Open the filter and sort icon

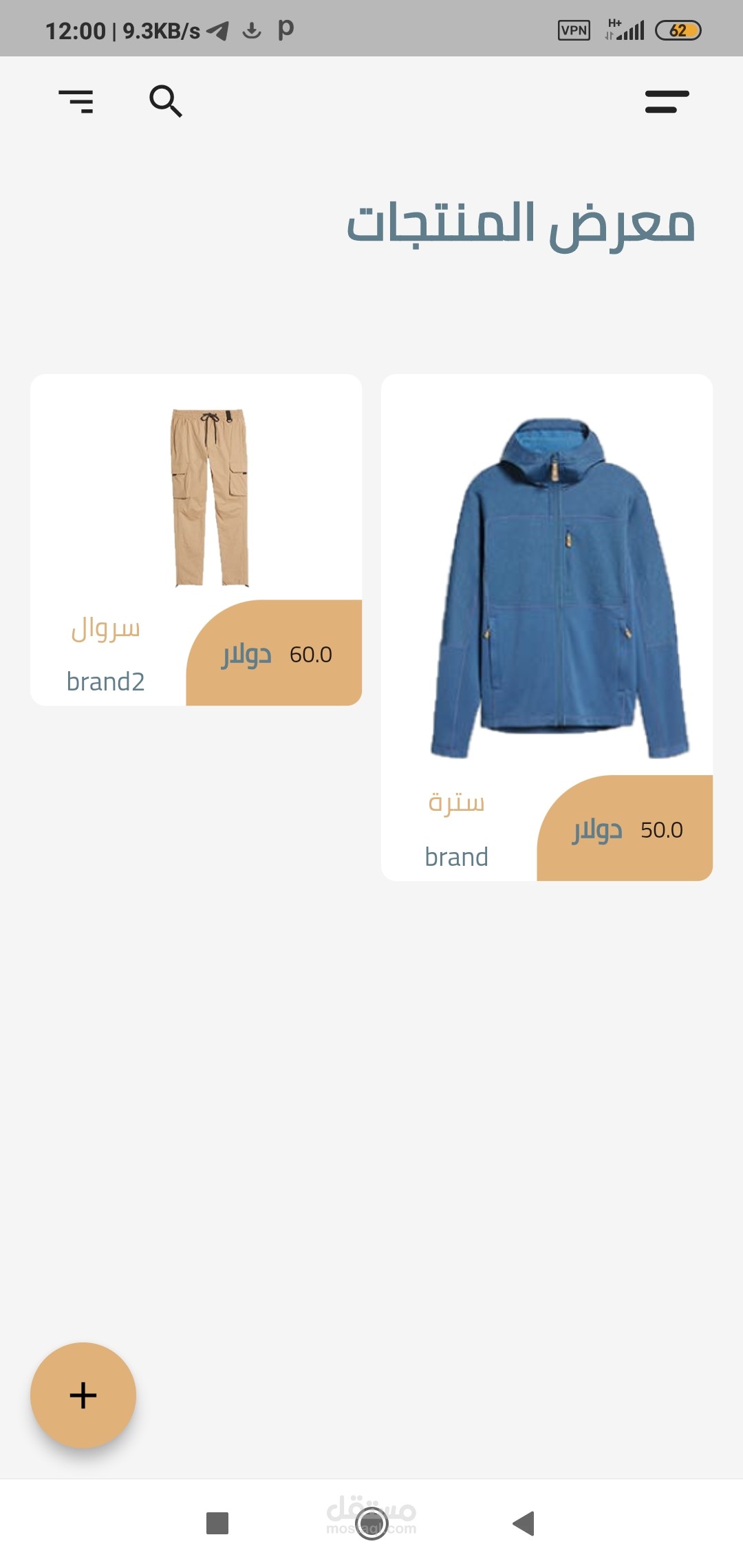(x=76, y=101)
